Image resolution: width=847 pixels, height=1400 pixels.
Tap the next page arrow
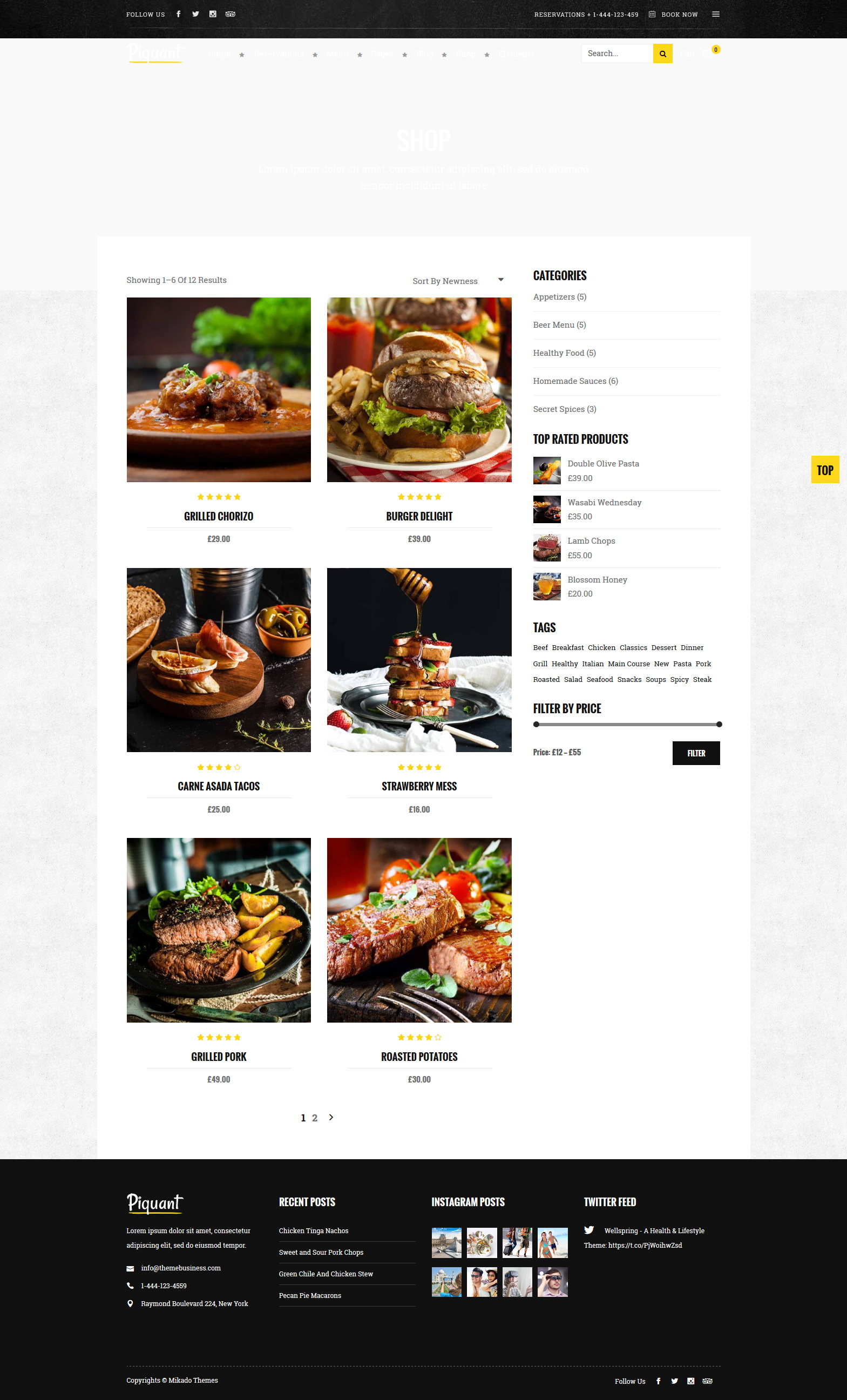click(331, 1118)
